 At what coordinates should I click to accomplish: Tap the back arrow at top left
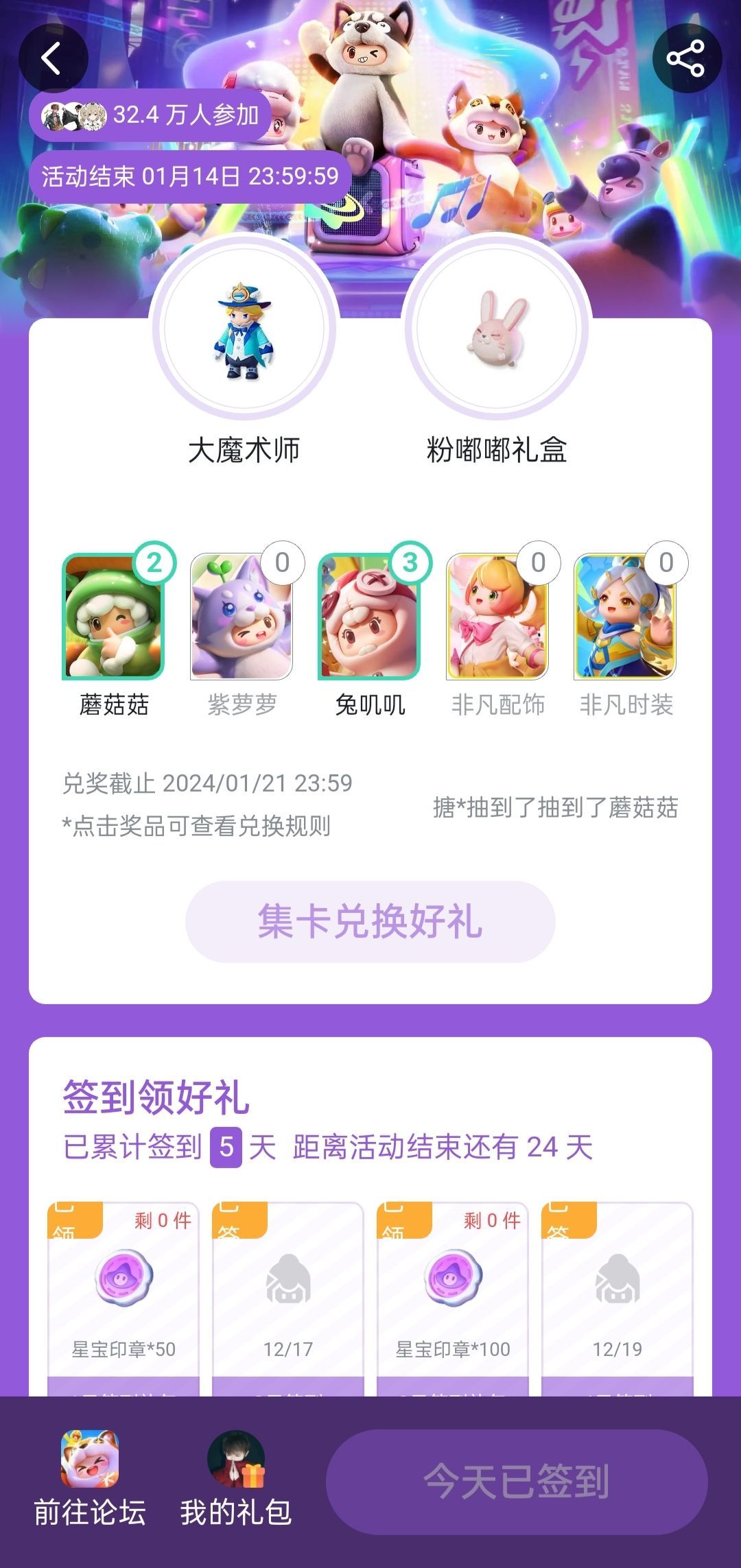pyautogui.click(x=54, y=58)
